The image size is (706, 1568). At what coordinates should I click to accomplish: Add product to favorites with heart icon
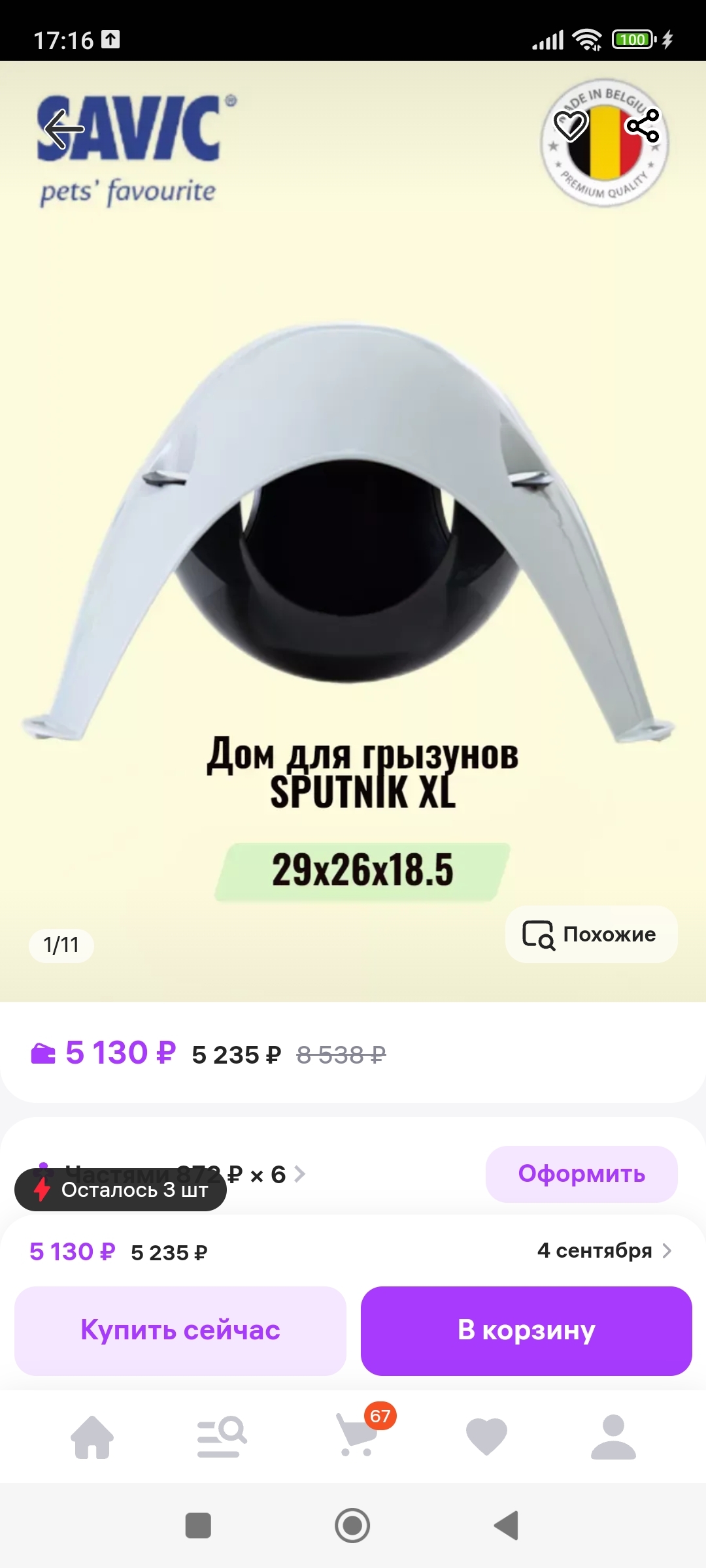point(571,125)
